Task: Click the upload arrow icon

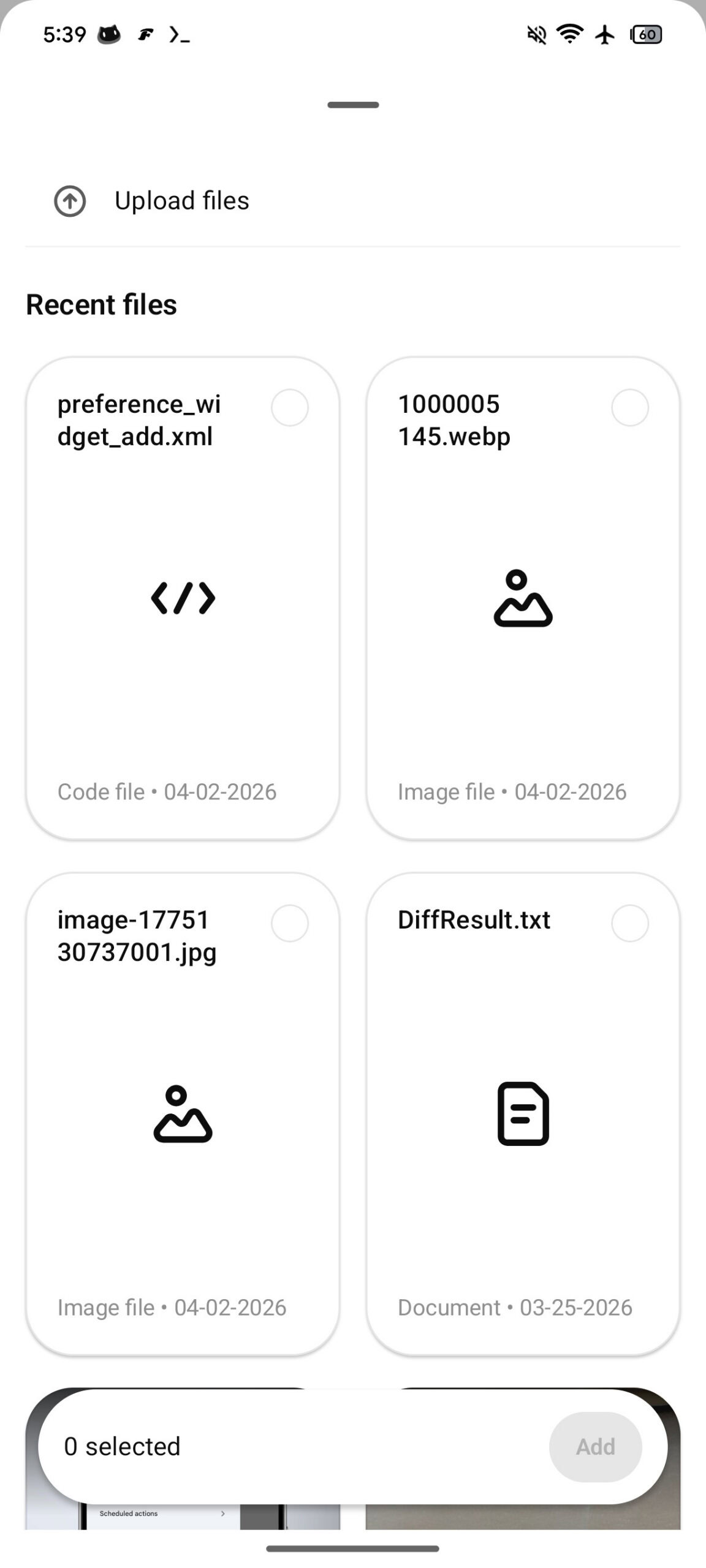Action: (69, 201)
